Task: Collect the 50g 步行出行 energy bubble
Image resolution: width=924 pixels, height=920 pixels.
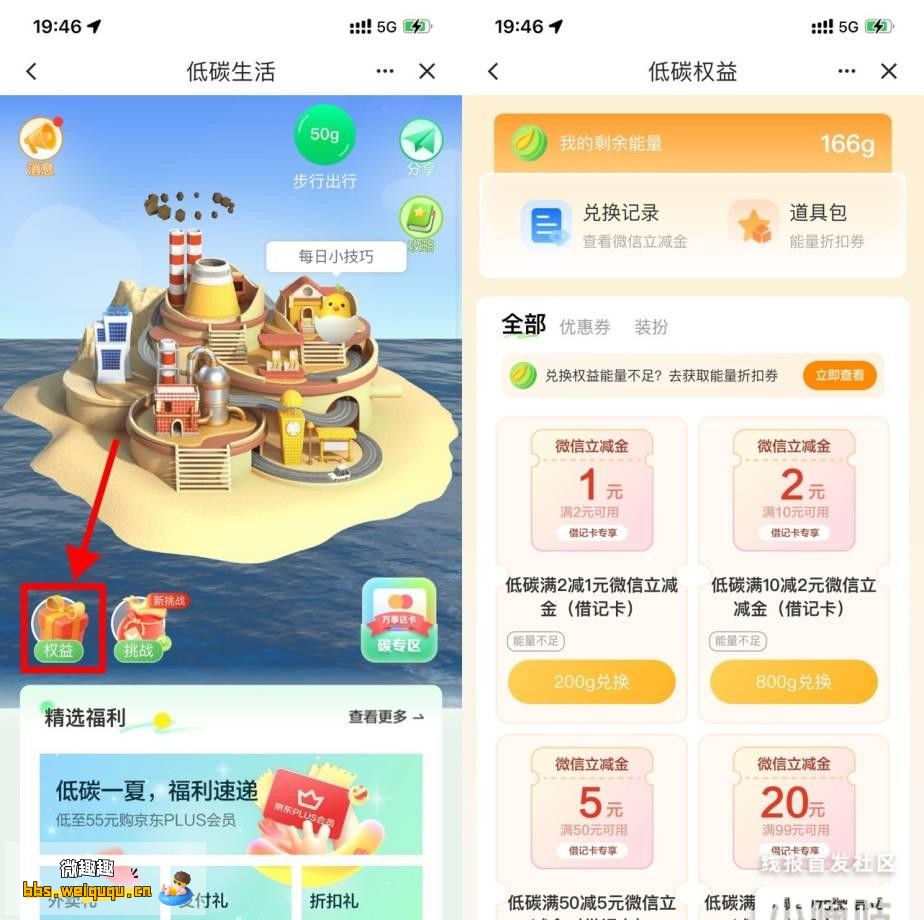Action: 324,135
